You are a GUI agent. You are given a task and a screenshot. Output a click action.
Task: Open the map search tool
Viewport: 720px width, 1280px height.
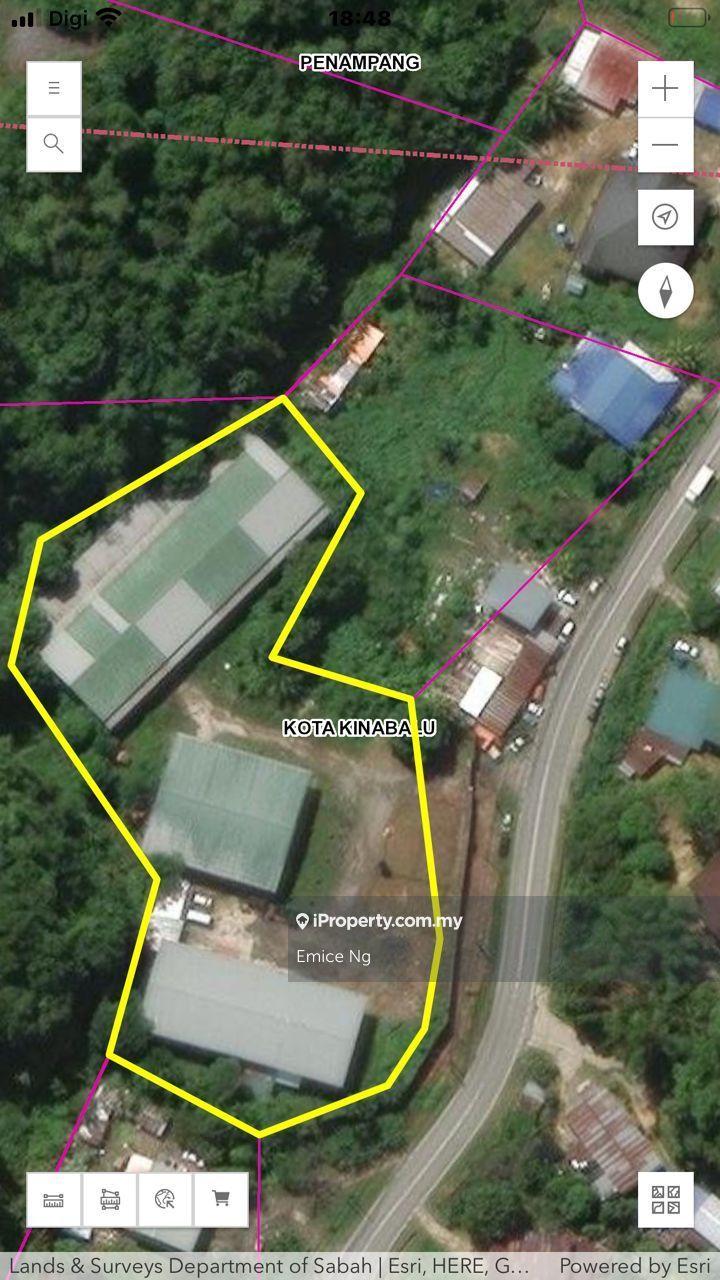[54, 144]
